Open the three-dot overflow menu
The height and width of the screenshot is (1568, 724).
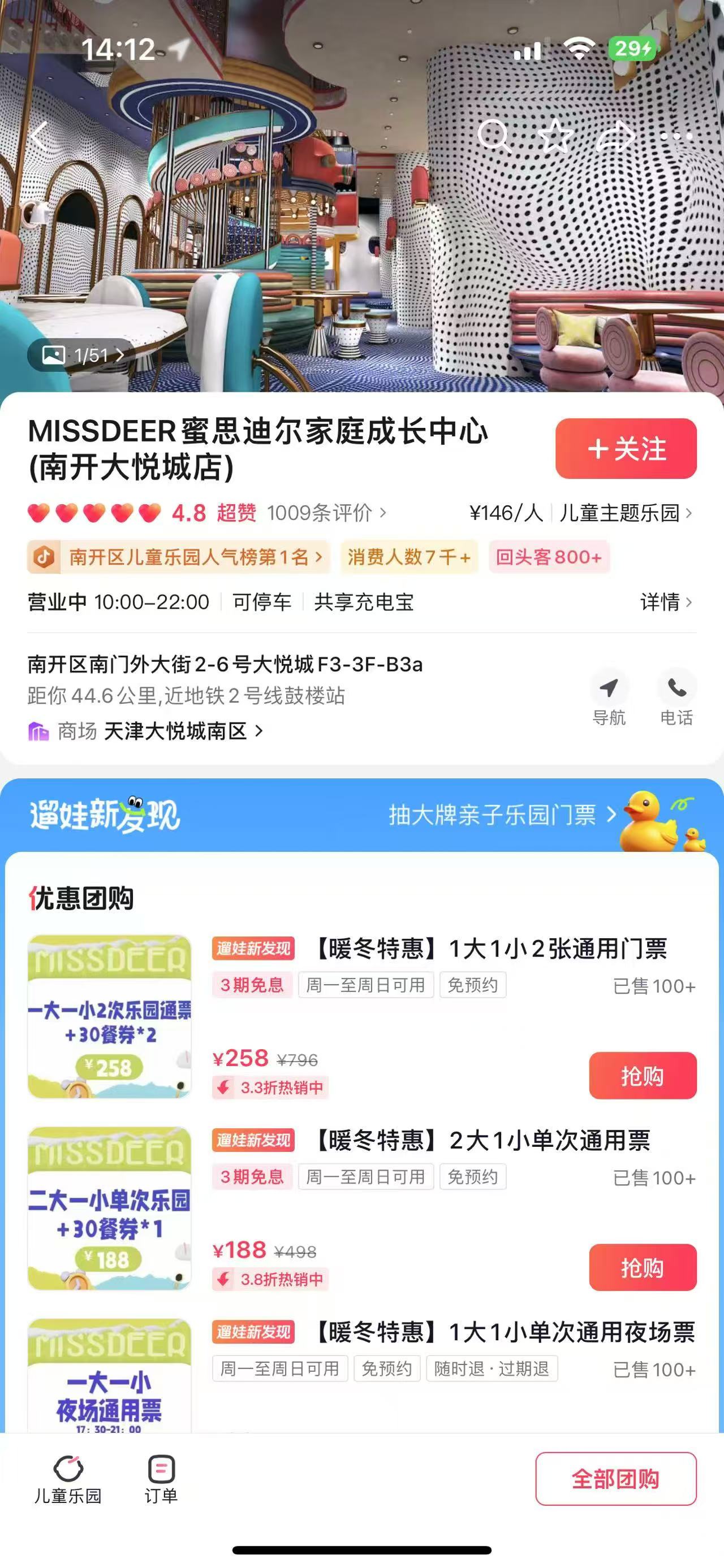tap(676, 135)
